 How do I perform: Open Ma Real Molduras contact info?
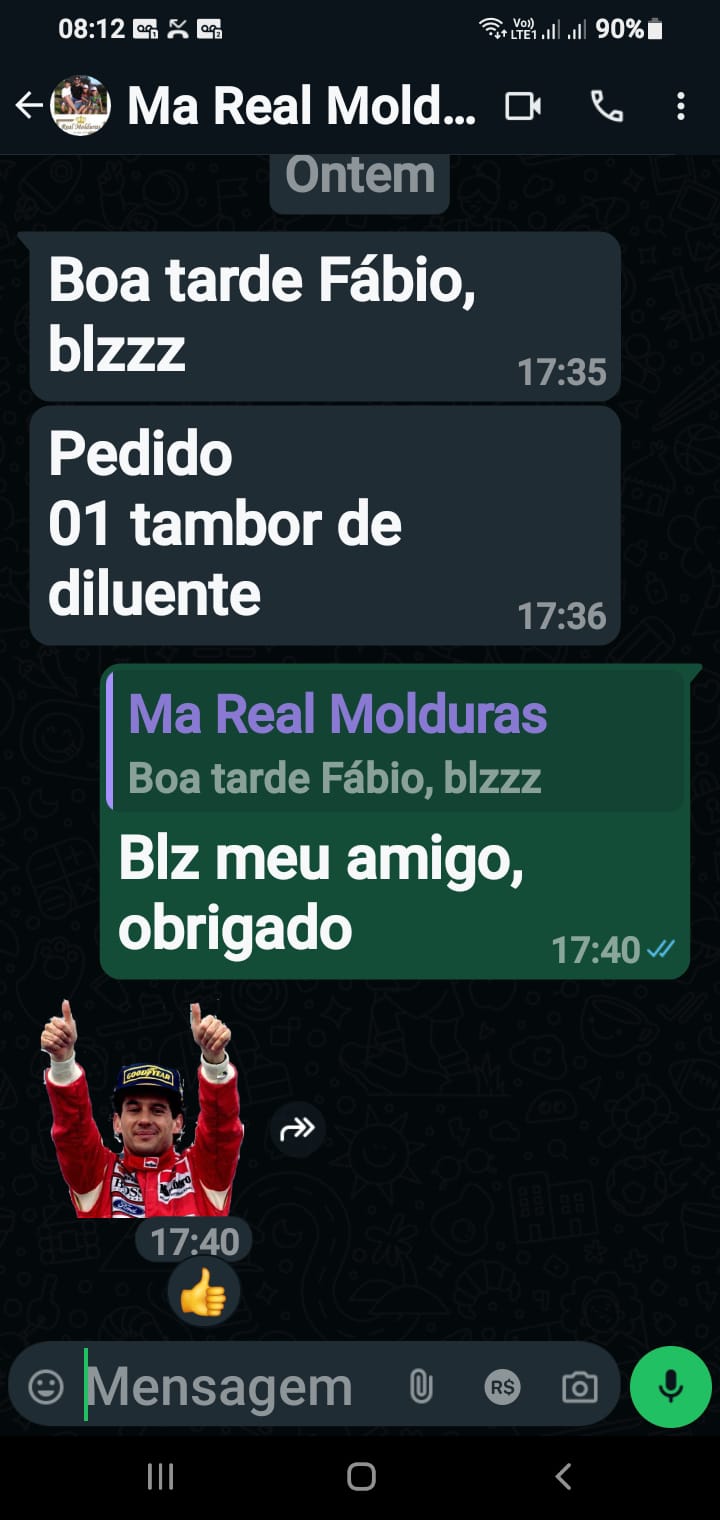click(300, 106)
